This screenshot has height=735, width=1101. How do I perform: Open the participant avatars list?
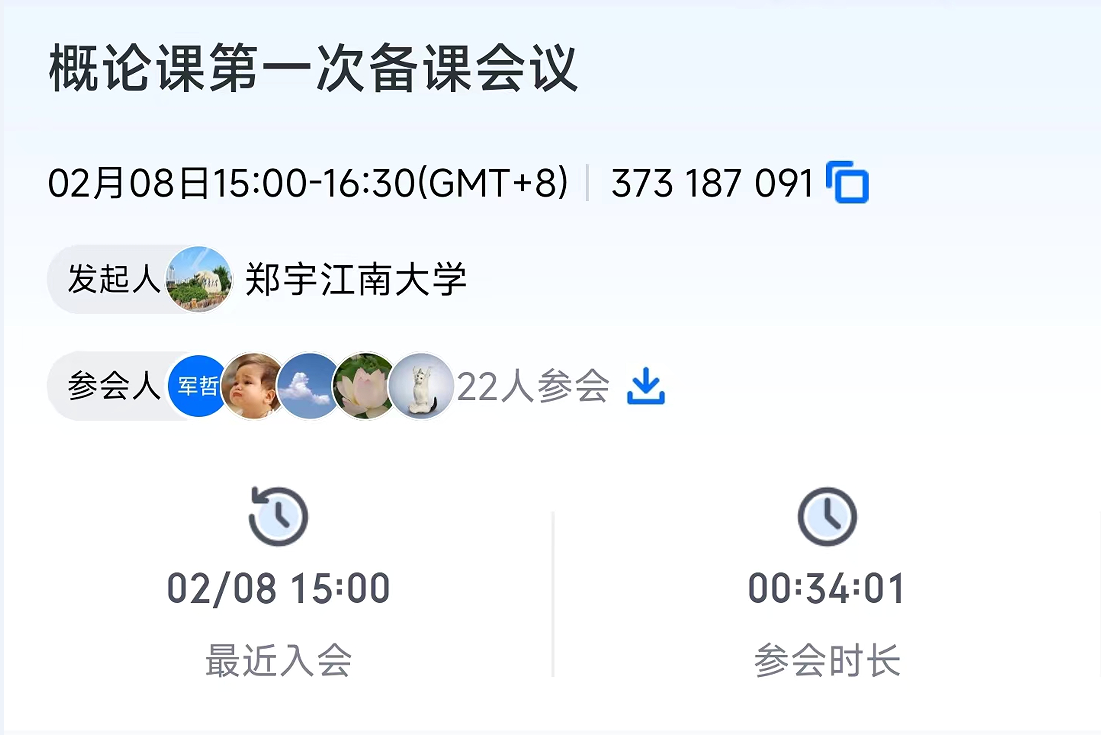point(311,386)
